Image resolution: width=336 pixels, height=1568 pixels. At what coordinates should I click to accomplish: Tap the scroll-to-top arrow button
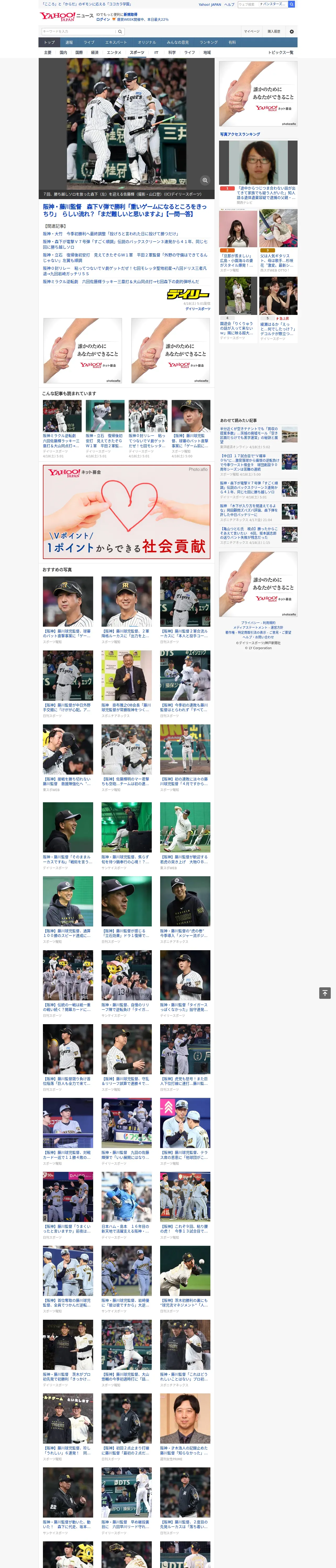(325, 993)
